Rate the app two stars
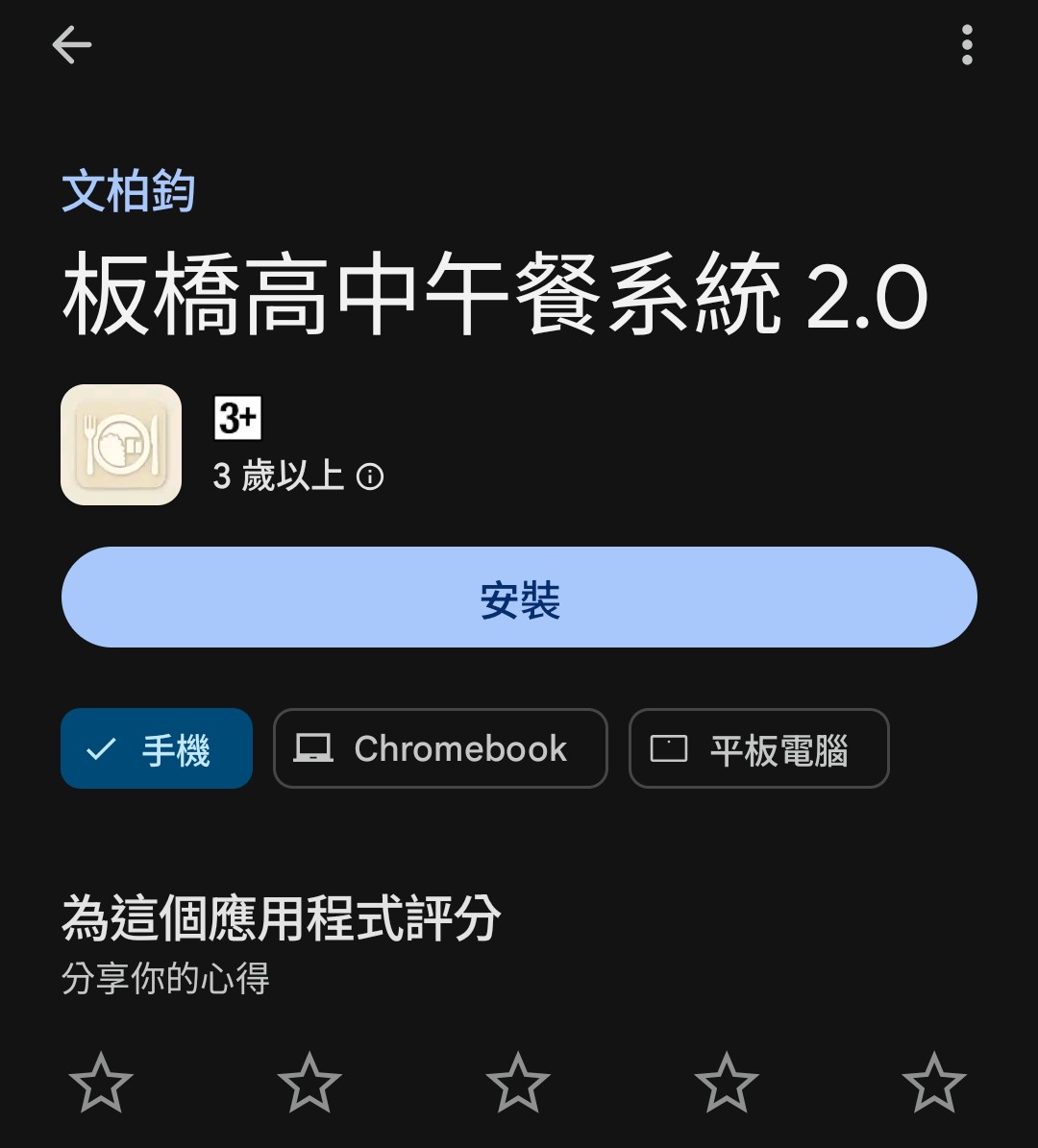The image size is (1038, 1148). point(309,1082)
